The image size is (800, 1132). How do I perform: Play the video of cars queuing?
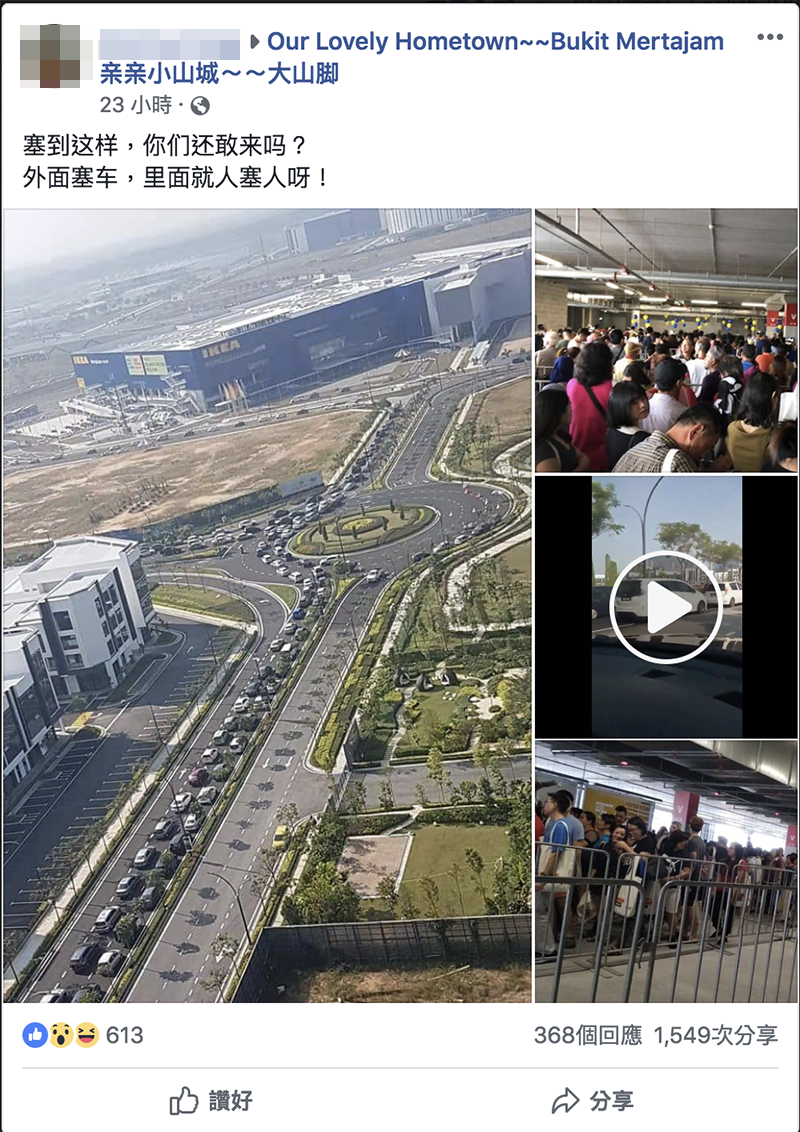pos(666,607)
